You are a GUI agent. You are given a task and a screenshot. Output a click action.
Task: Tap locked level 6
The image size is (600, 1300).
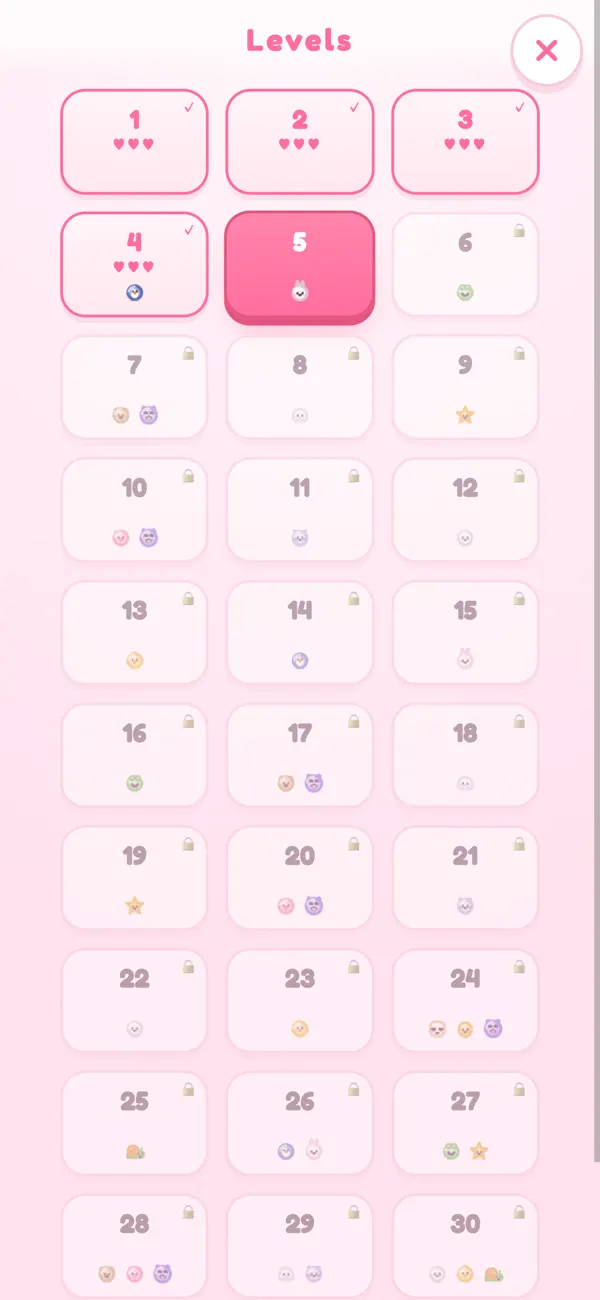465,264
